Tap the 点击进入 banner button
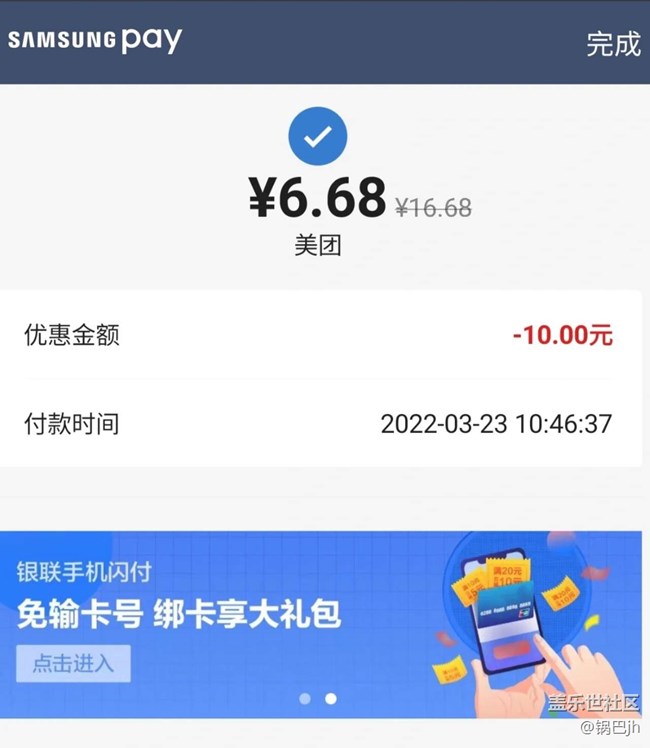650x748 pixels. click(x=73, y=662)
